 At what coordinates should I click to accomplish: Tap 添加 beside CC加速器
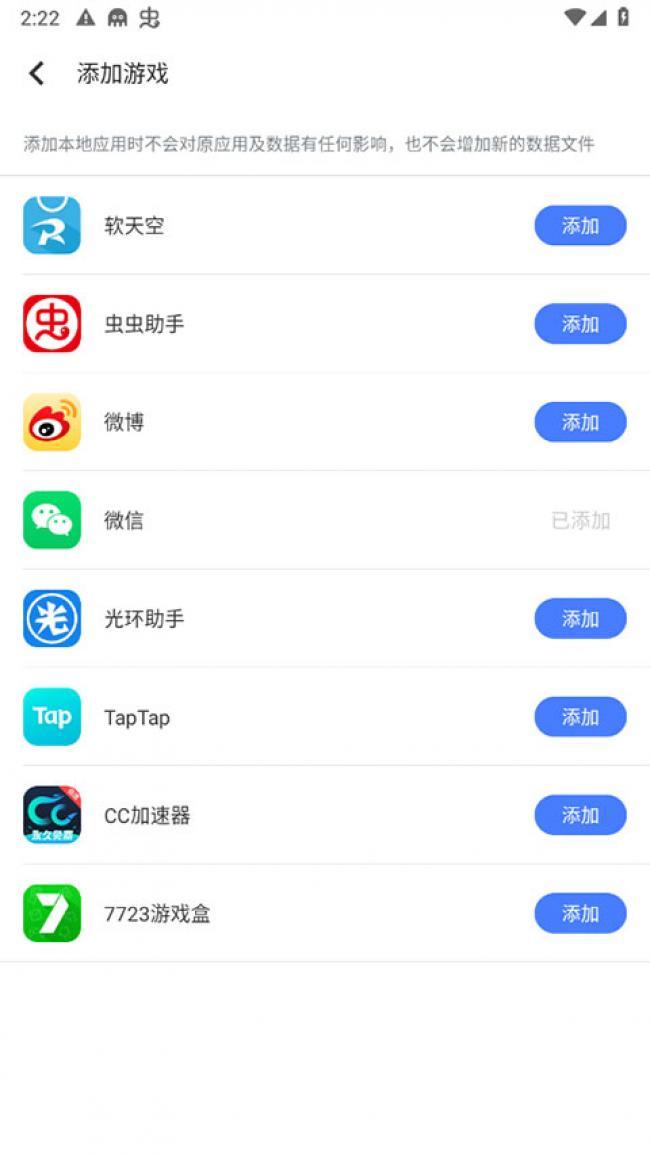(580, 815)
